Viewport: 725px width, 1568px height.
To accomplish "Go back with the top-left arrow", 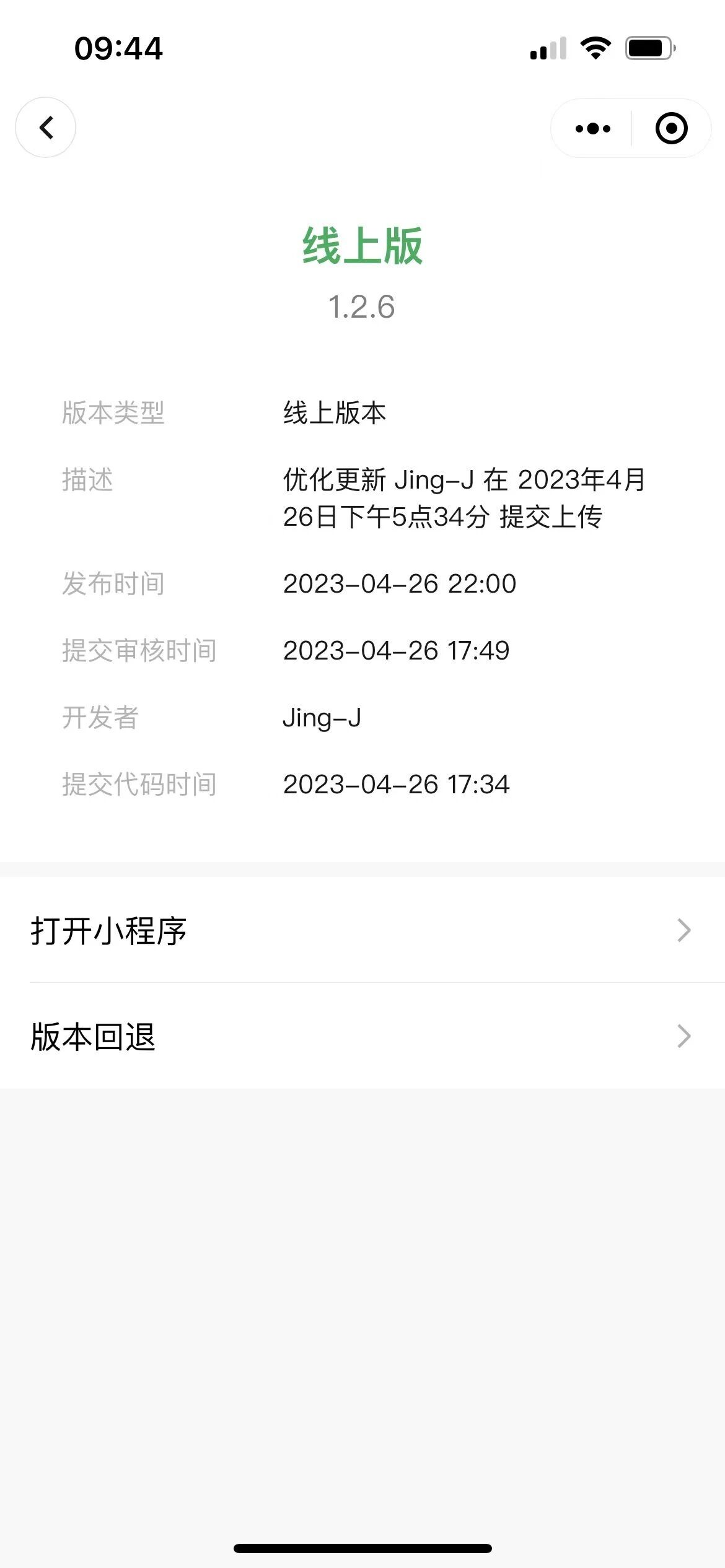I will coord(46,128).
